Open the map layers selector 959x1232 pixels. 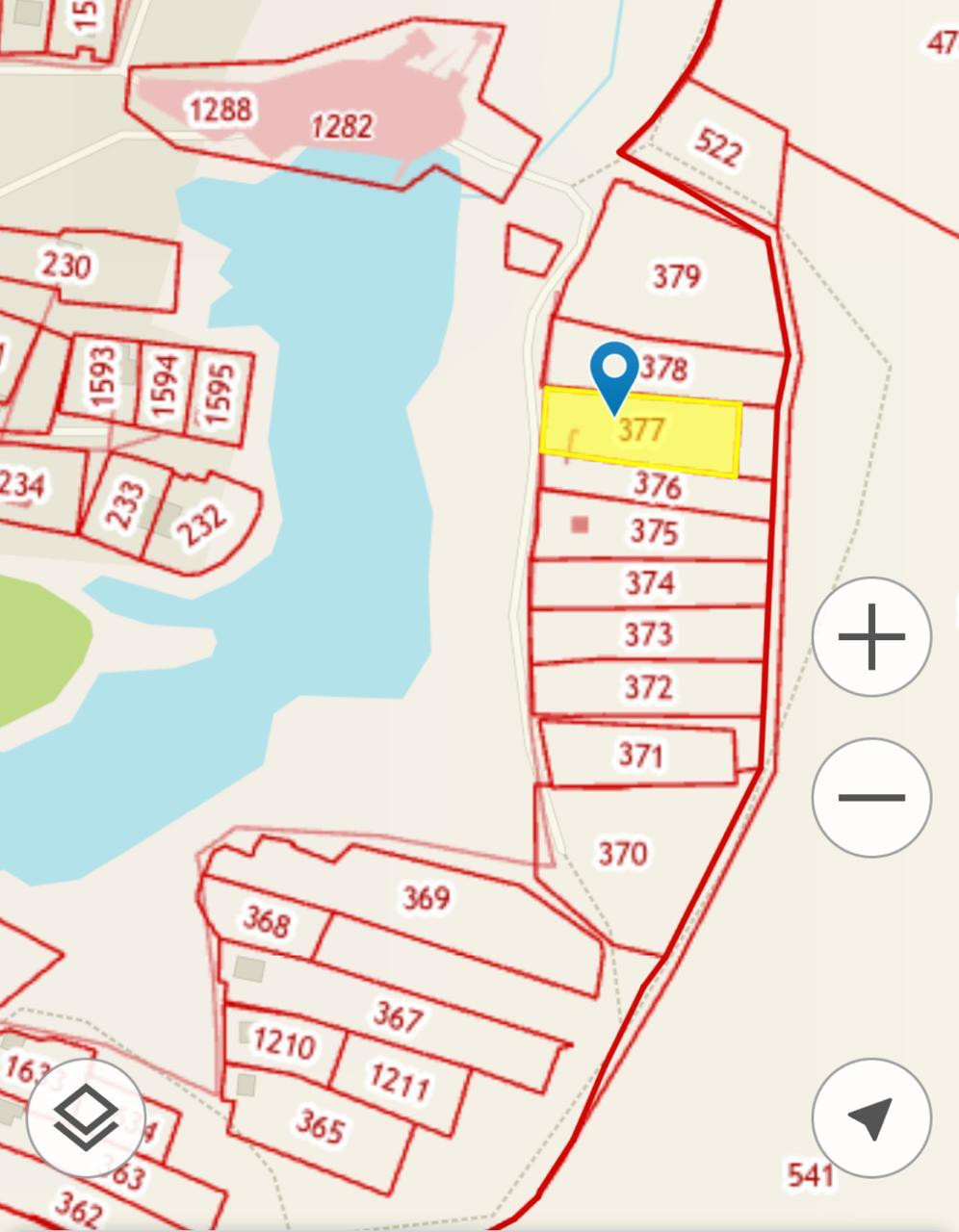coord(86,1117)
